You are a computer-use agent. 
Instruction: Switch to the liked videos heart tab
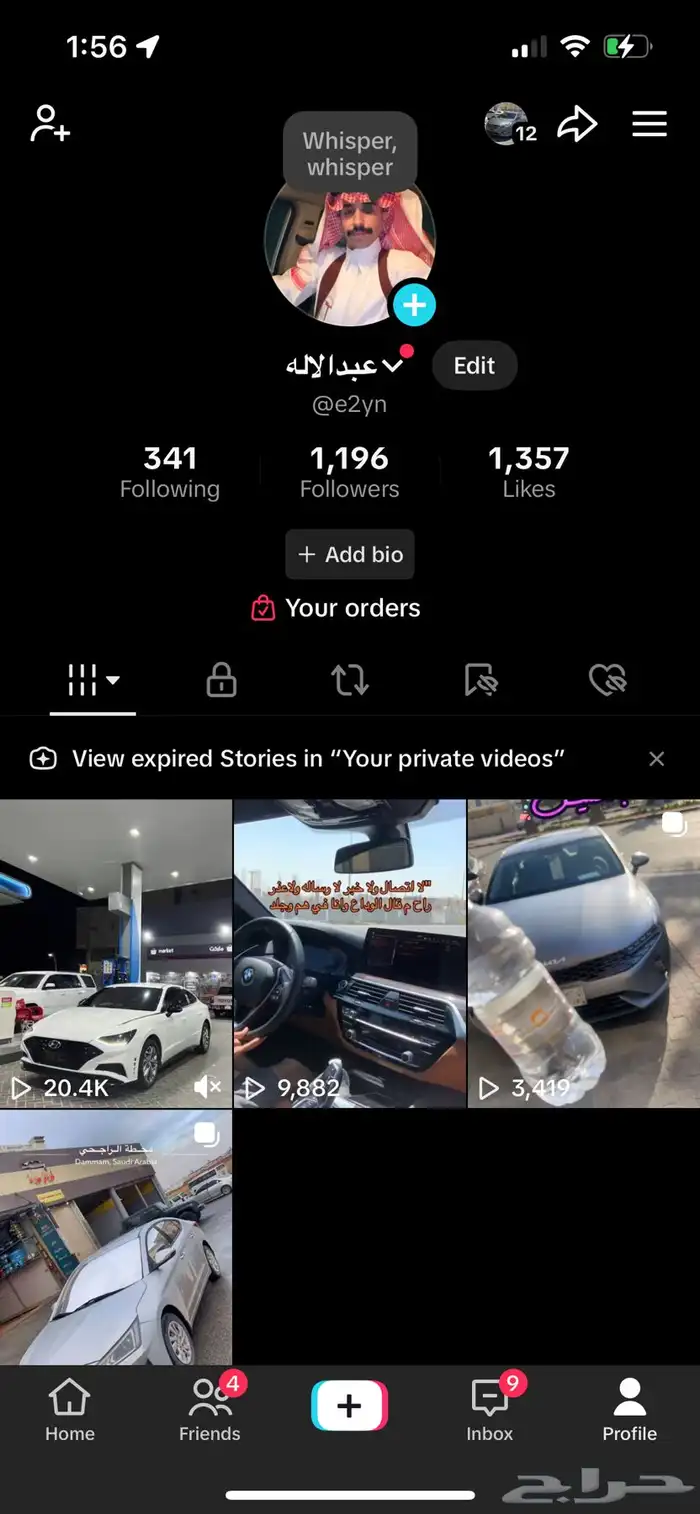point(607,681)
